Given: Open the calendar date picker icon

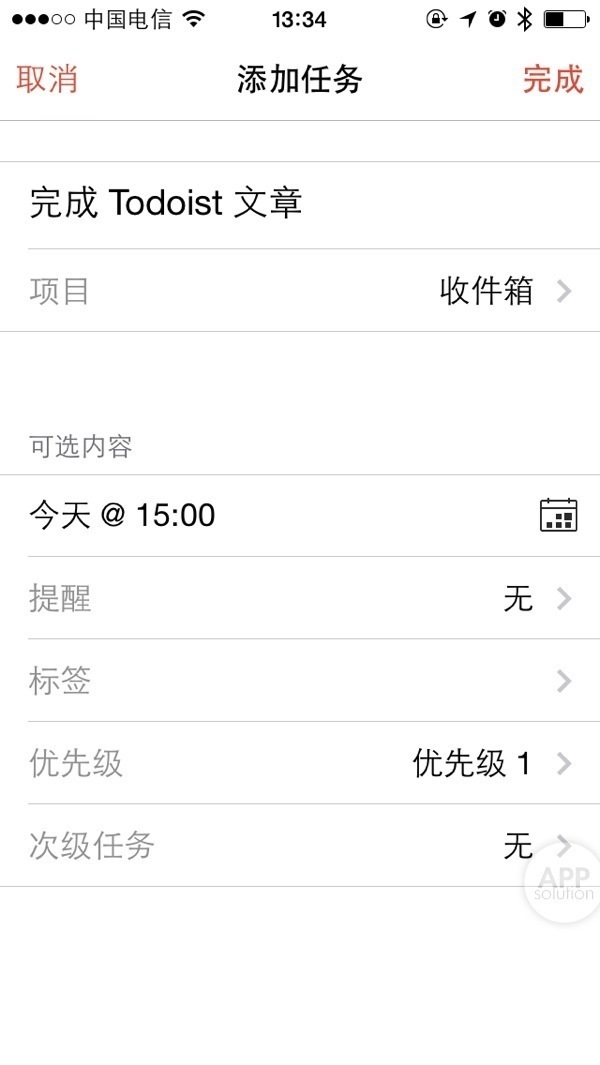Looking at the screenshot, I should click(558, 515).
